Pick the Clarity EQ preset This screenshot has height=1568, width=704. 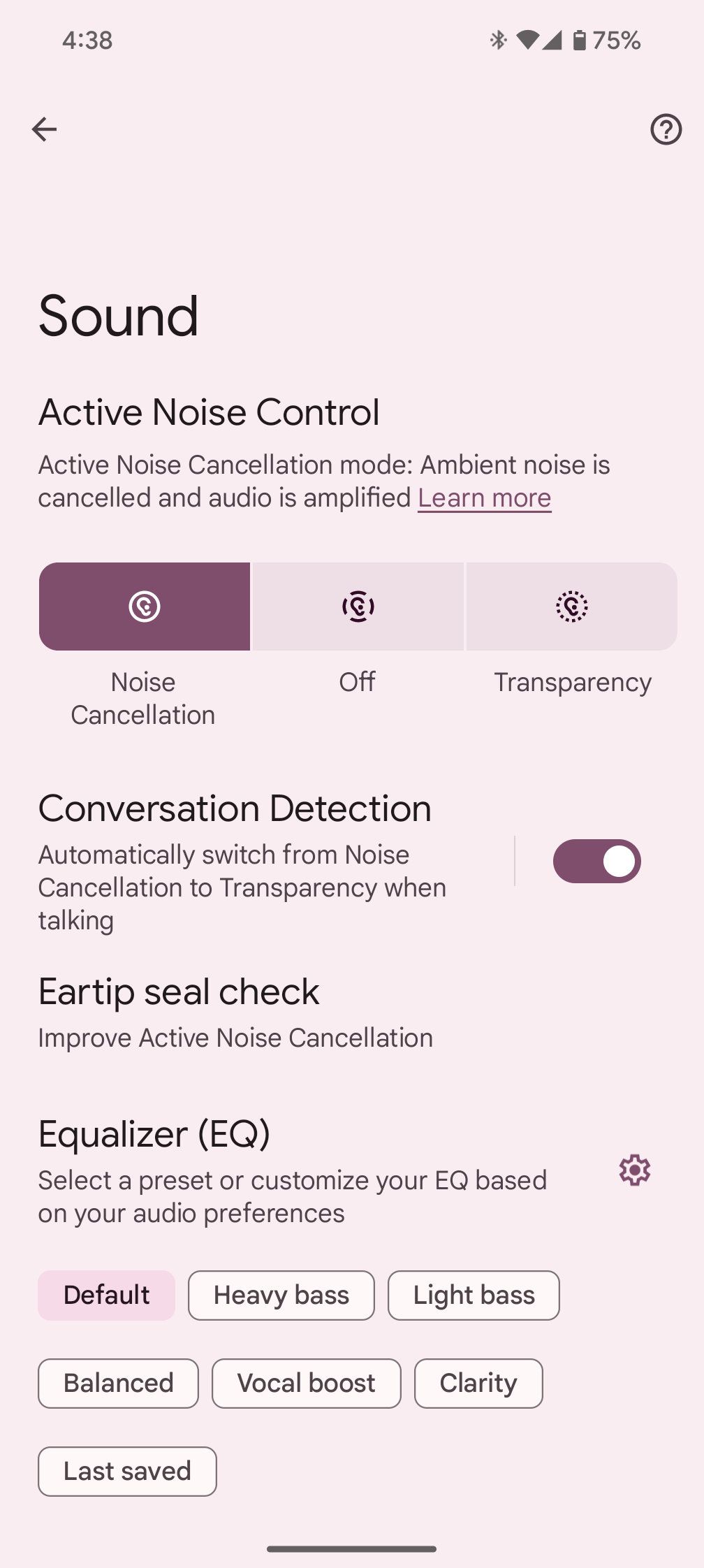point(478,1384)
